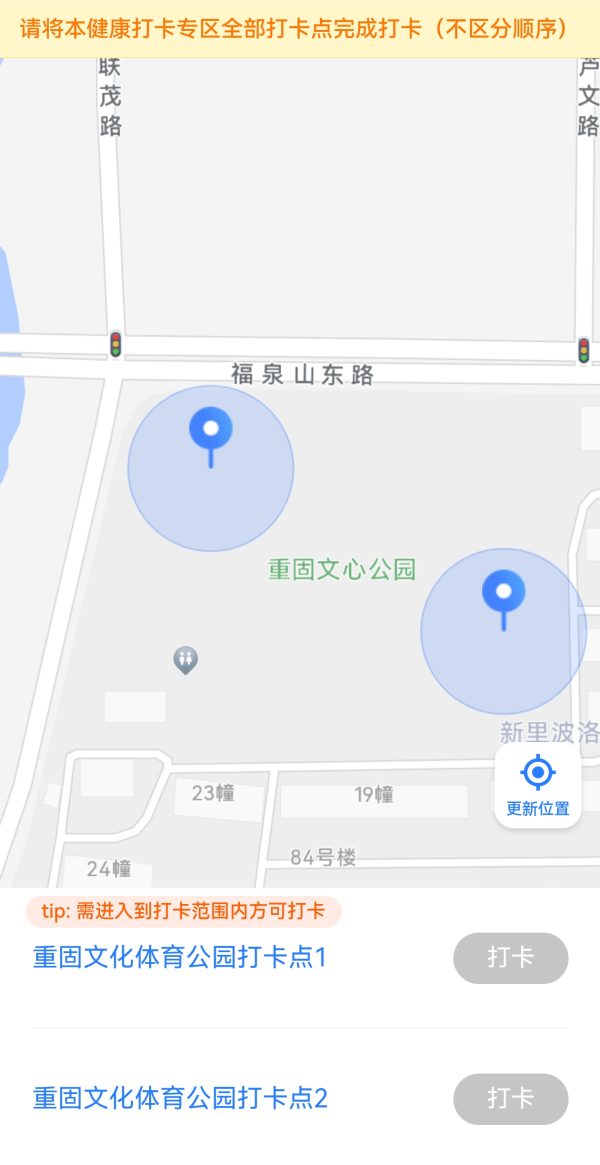This screenshot has height=1165, width=600.
Task: Select the check-in pin near 福泉山东路
Action: tap(210, 431)
